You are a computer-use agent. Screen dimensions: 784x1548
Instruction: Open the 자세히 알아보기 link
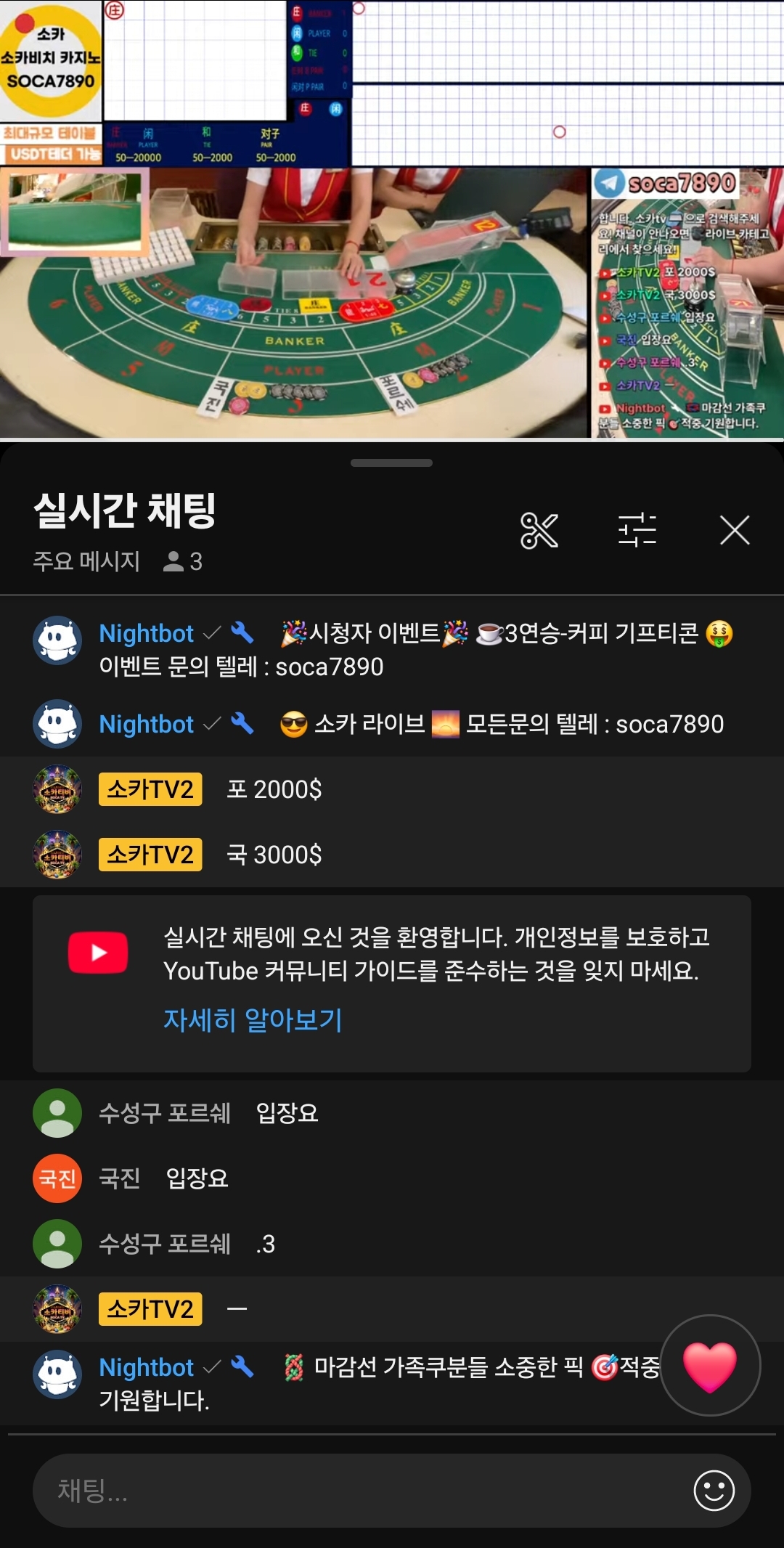click(252, 1020)
